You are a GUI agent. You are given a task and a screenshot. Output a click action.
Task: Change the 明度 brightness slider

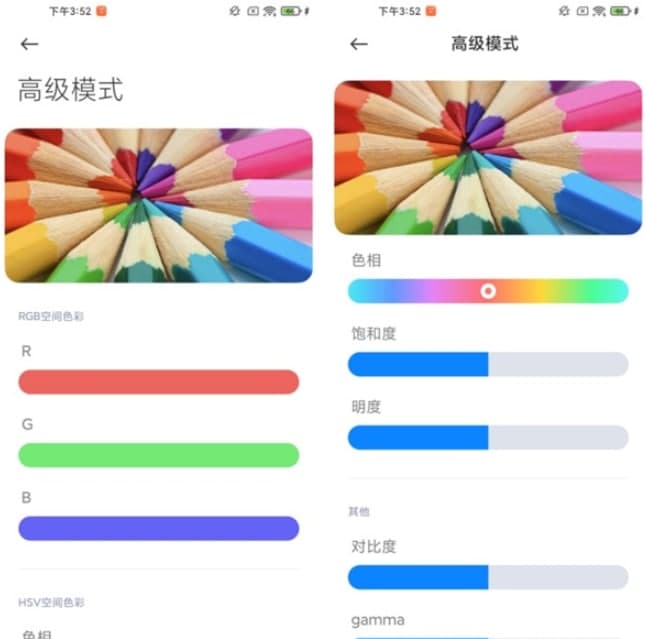pyautogui.click(x=487, y=437)
